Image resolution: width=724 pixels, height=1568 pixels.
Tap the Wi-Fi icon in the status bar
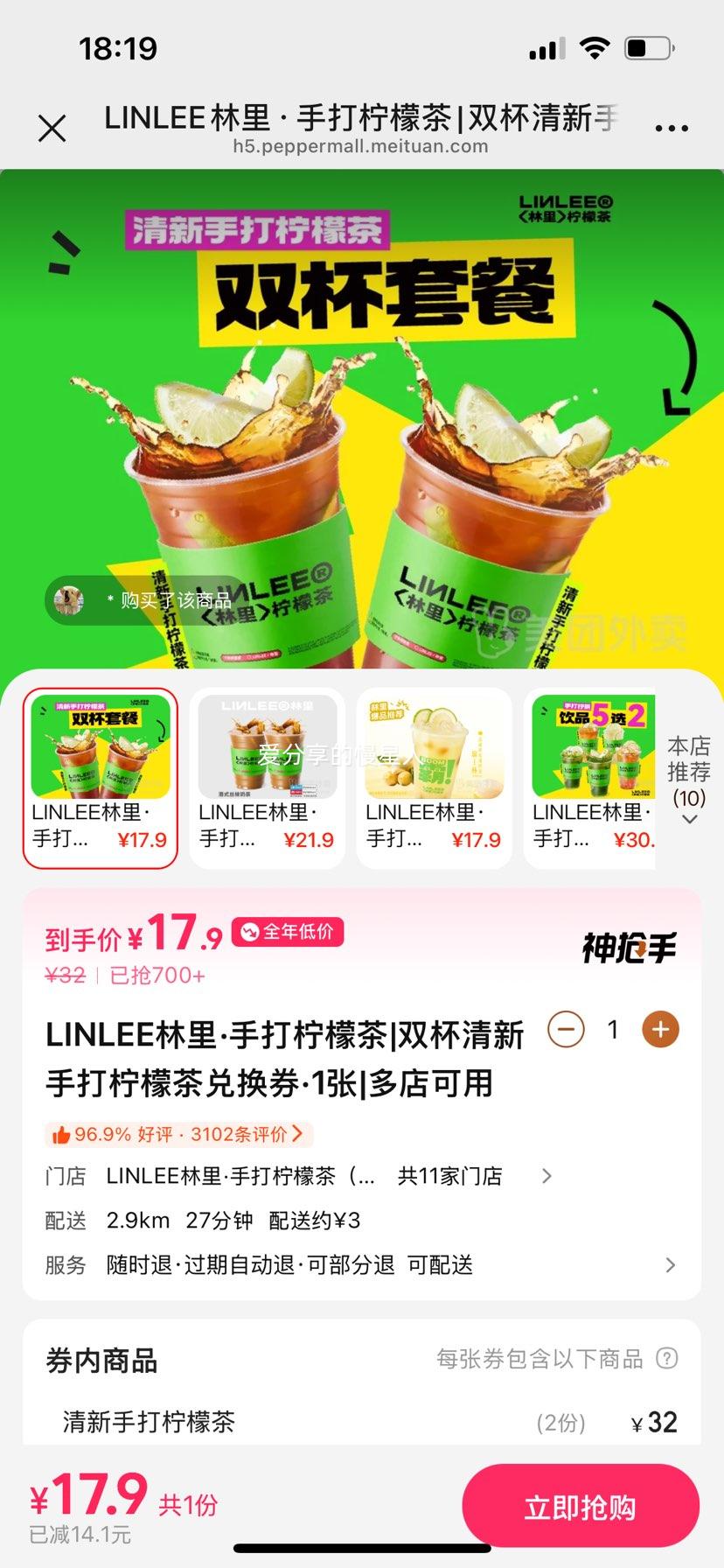594,50
